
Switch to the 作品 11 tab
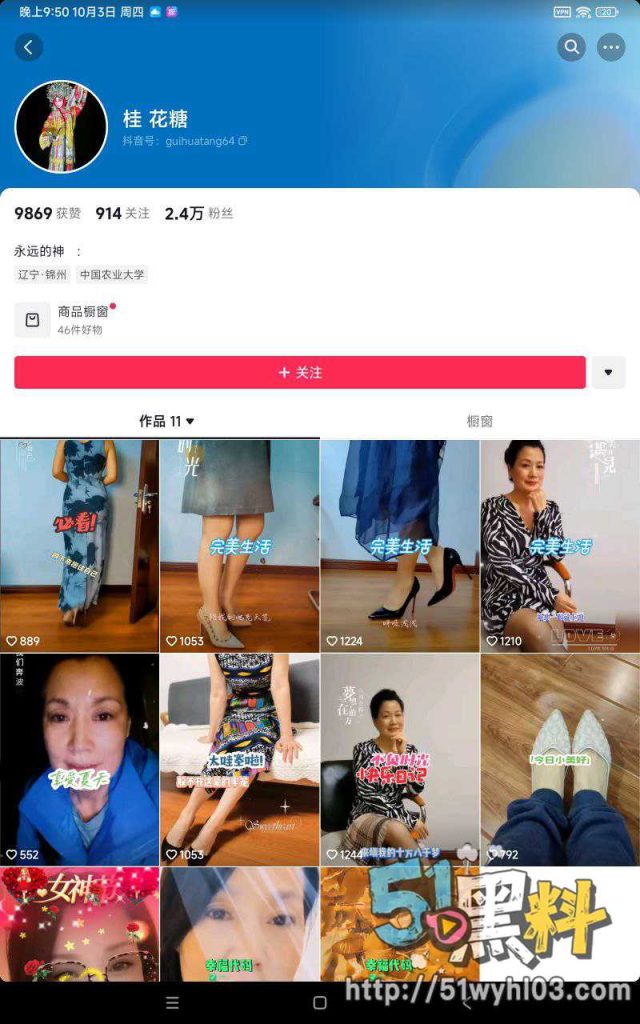(166, 421)
